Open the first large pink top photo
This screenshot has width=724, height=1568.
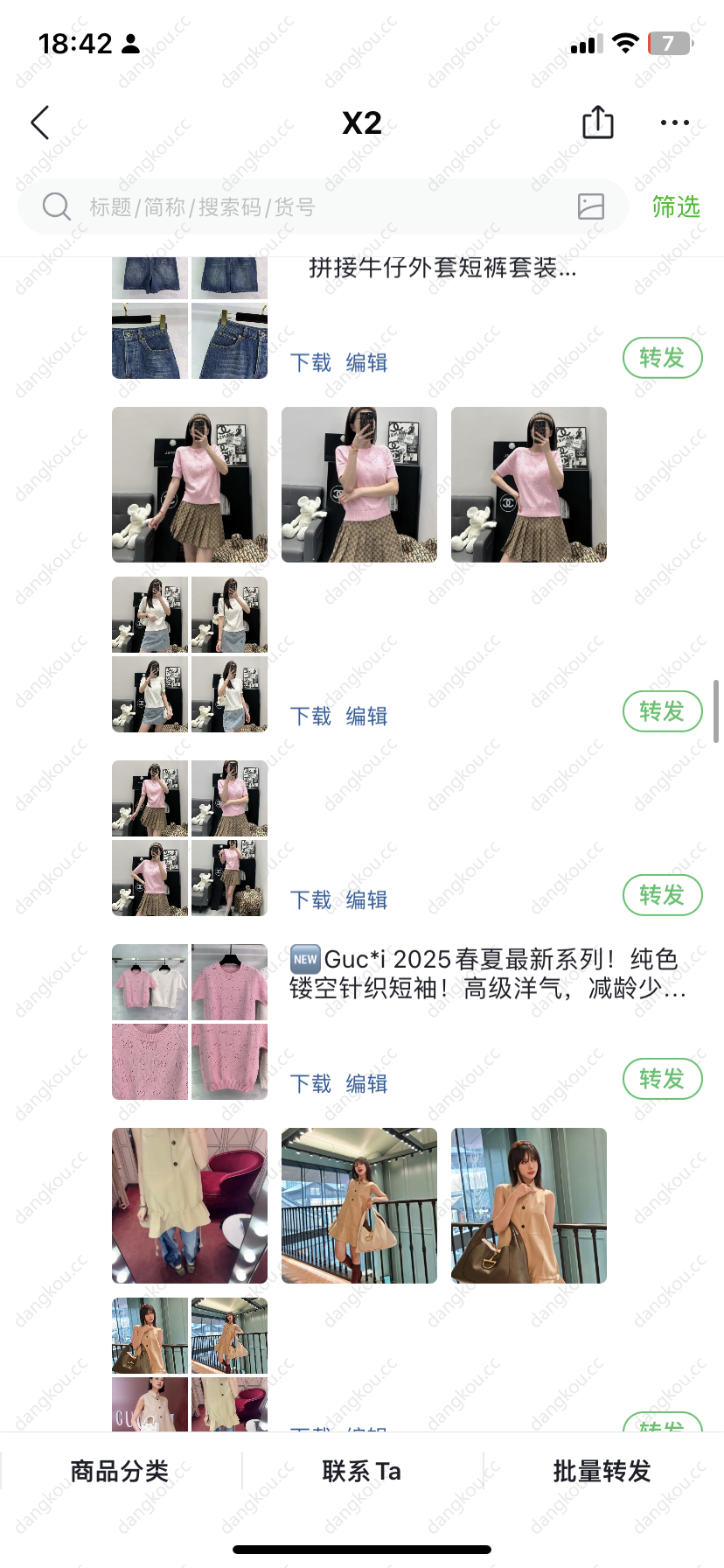click(190, 484)
